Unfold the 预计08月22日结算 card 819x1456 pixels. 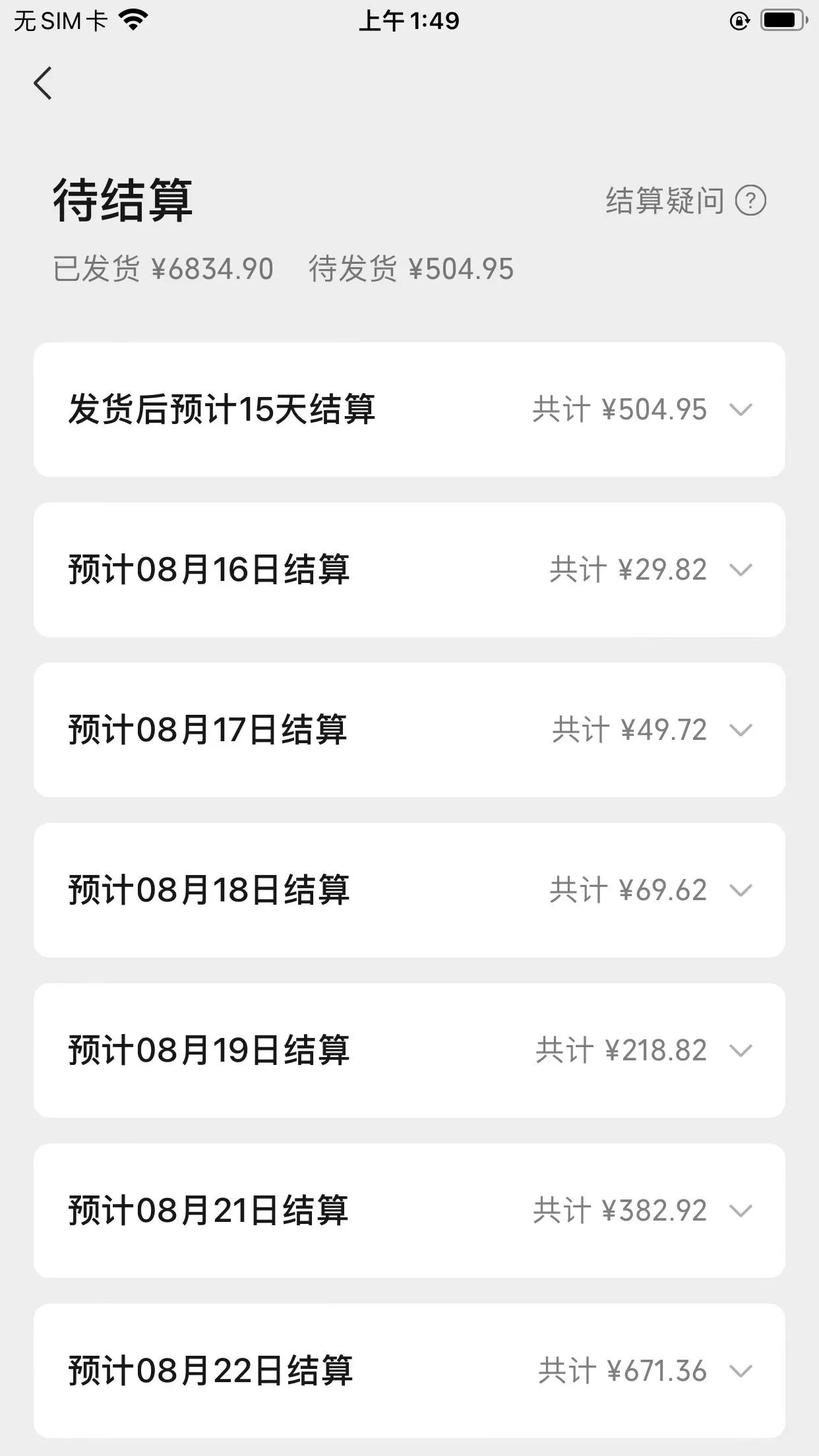pos(741,1371)
